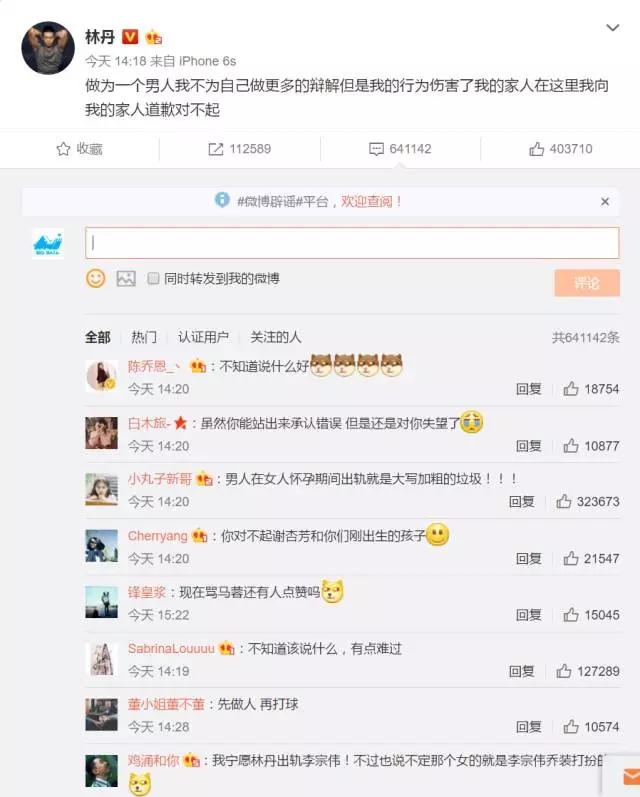Screen dimensions: 640x797
Task: Switch to the 认证用户 tab
Action: [203, 337]
